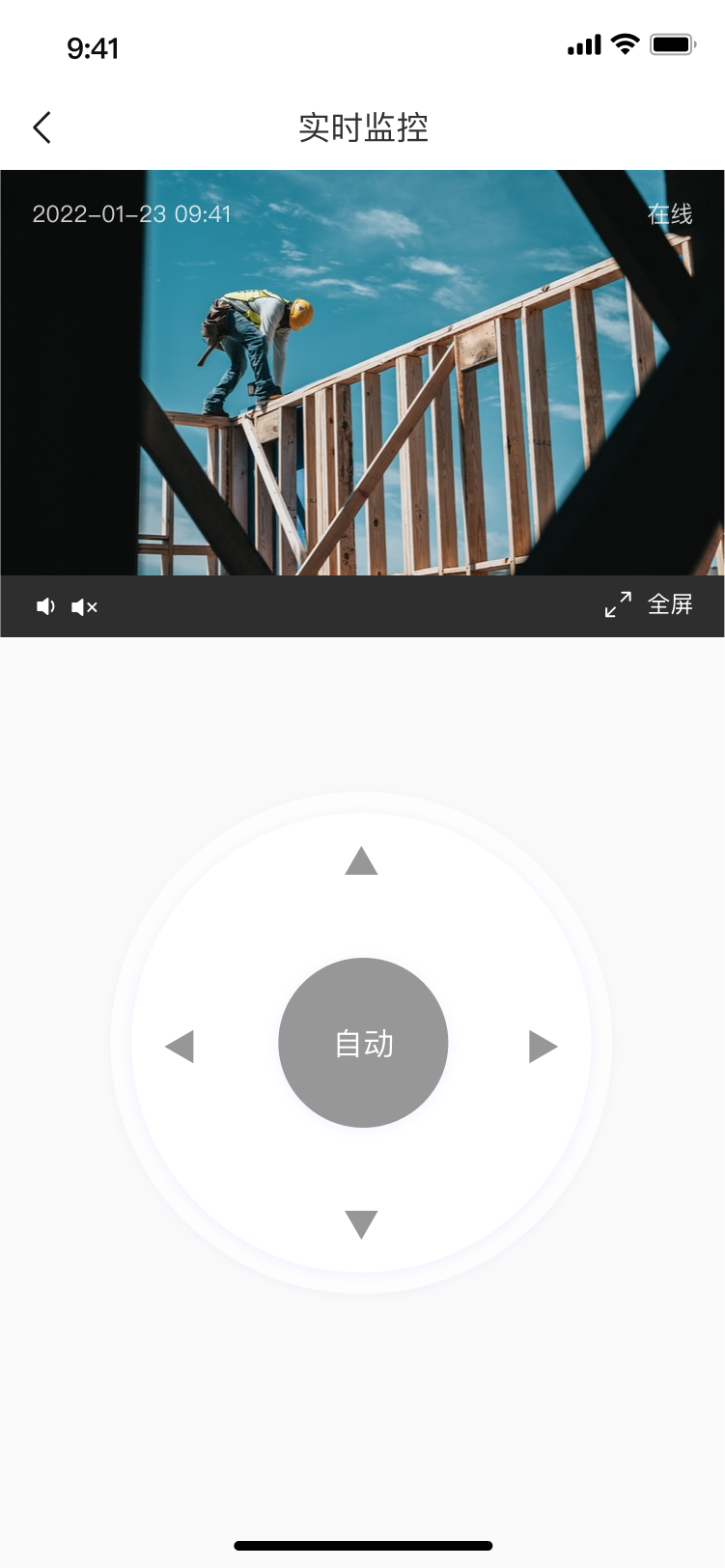Screen dimensions: 725x1568
Task: Go back from the 实时监控 screen
Action: click(x=42, y=127)
